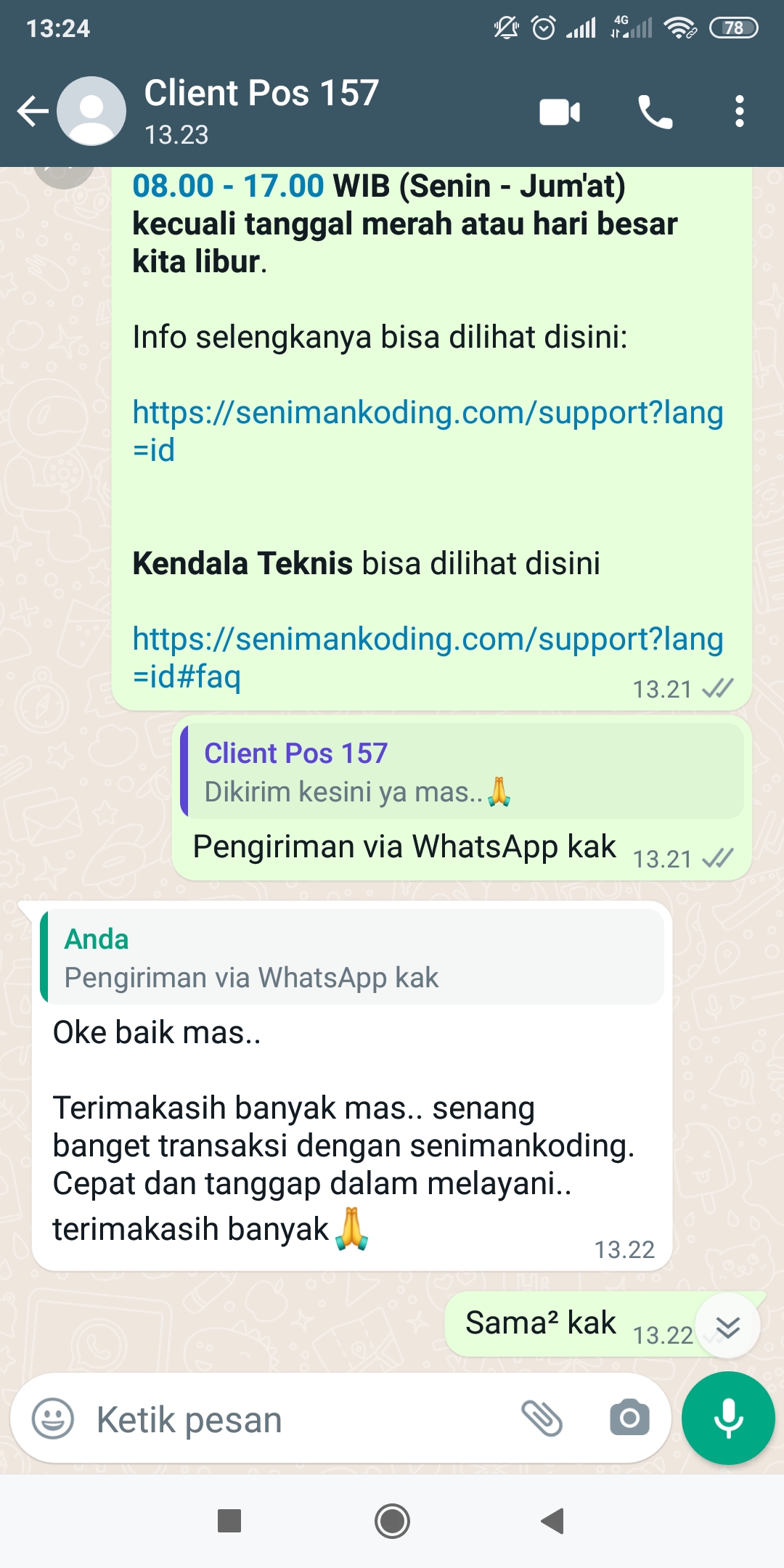Focus the "Ketik pesan" message field
This screenshot has height=1568, width=784.
pyautogui.click(x=298, y=1419)
